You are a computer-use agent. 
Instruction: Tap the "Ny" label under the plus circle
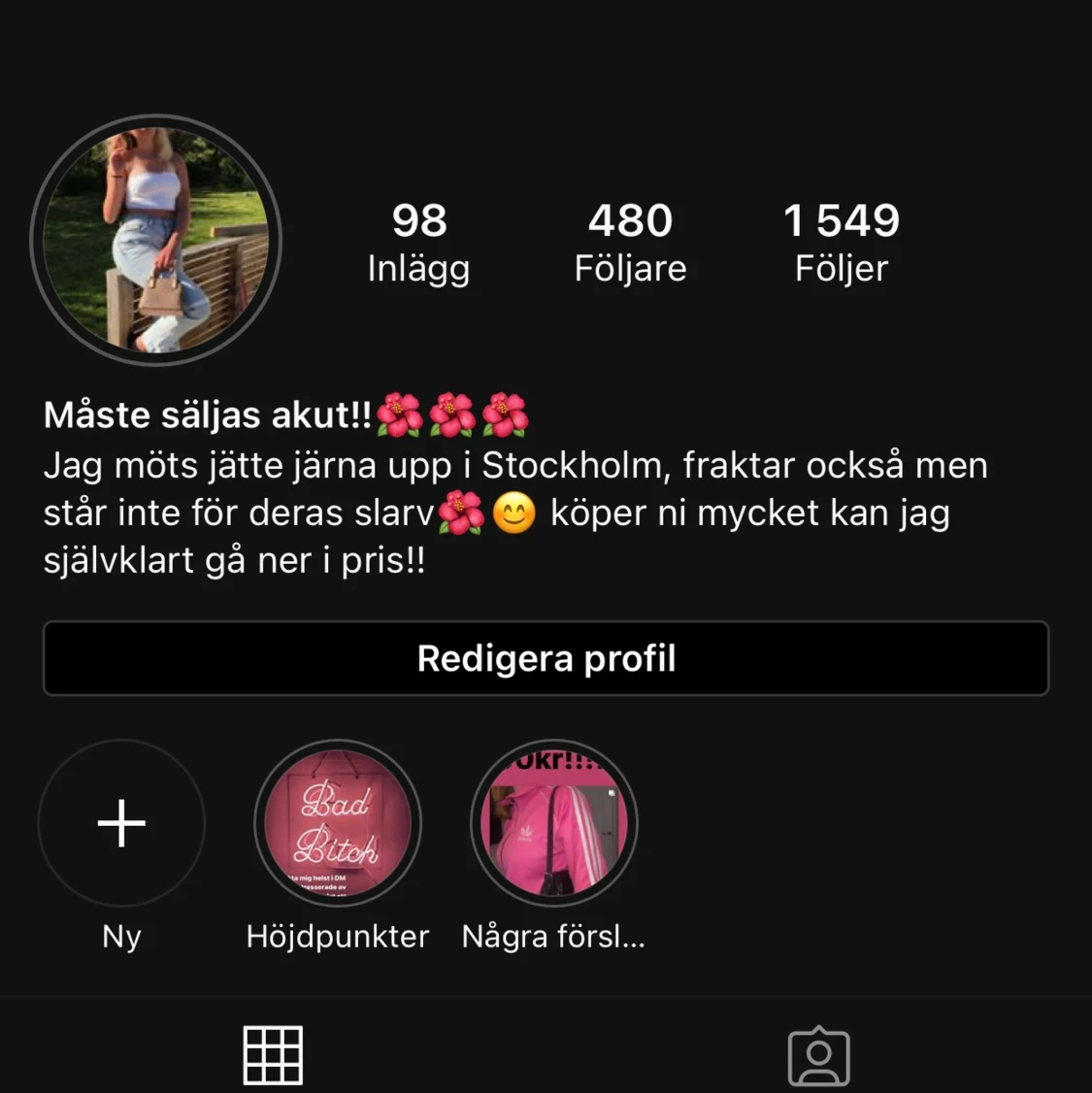pos(120,936)
